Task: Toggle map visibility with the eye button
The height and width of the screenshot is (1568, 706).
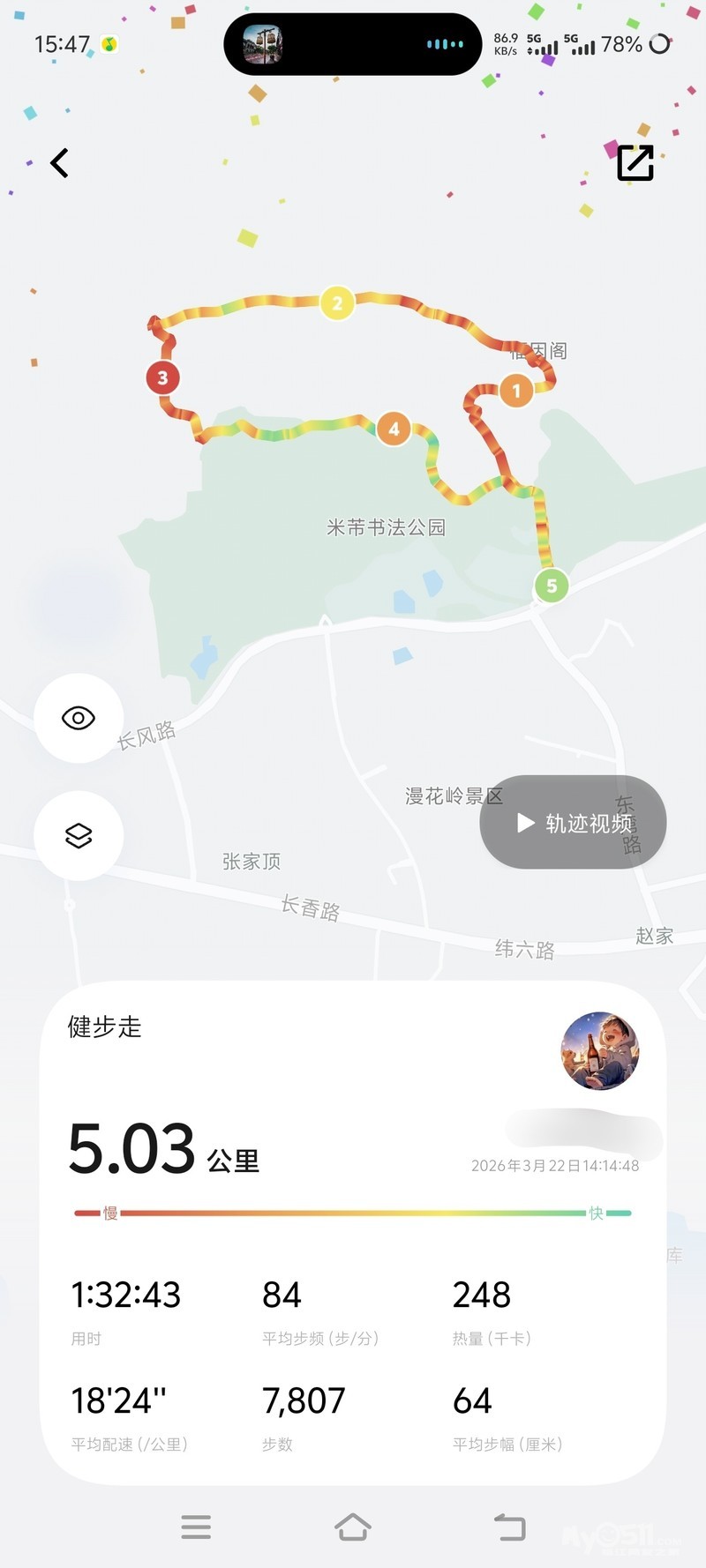Action: click(79, 718)
